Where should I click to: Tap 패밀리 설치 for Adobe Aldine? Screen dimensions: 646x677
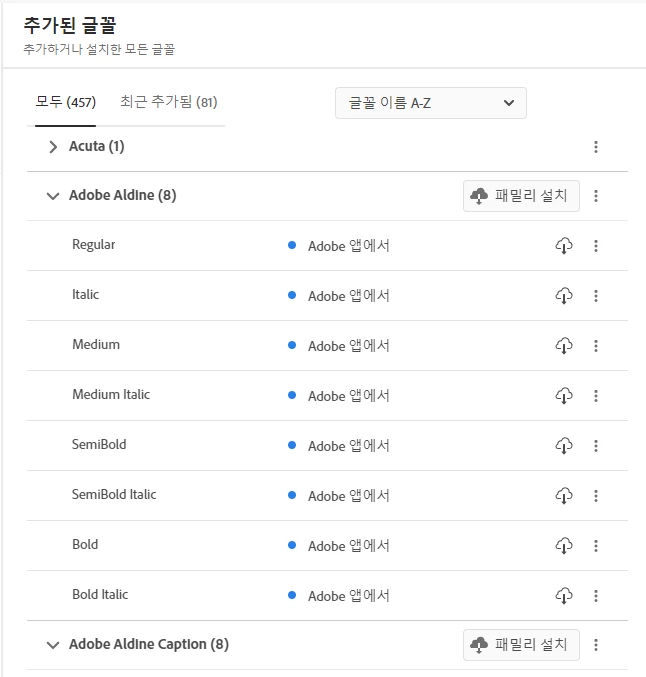tap(521, 196)
